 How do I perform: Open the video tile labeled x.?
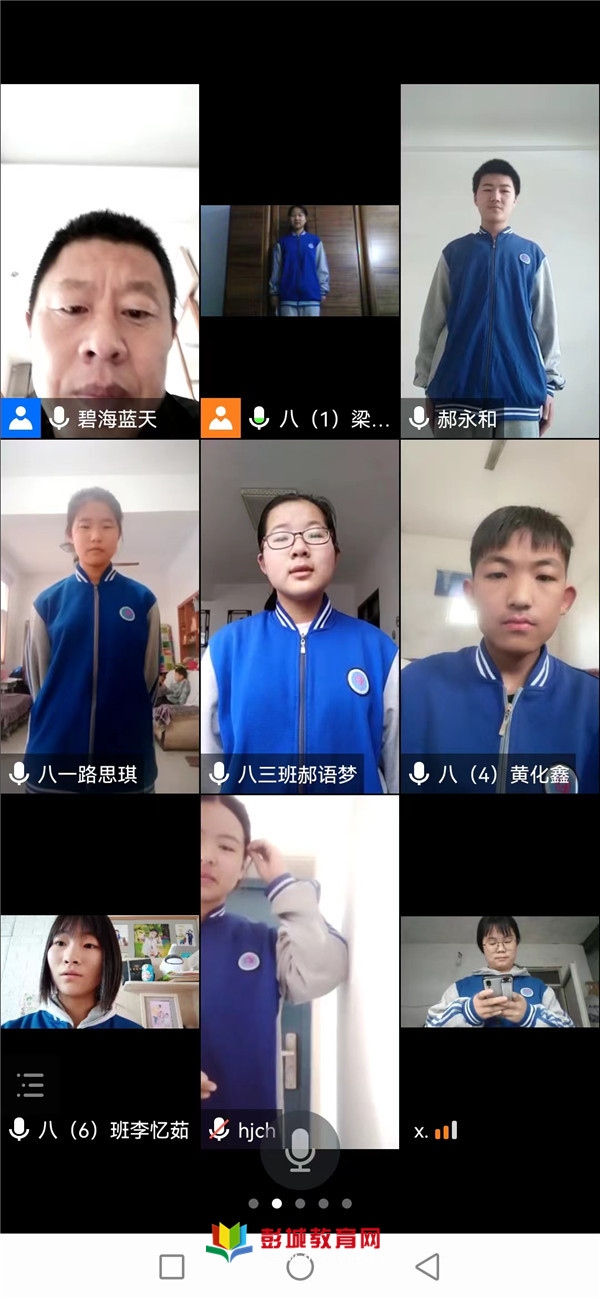tap(500, 972)
